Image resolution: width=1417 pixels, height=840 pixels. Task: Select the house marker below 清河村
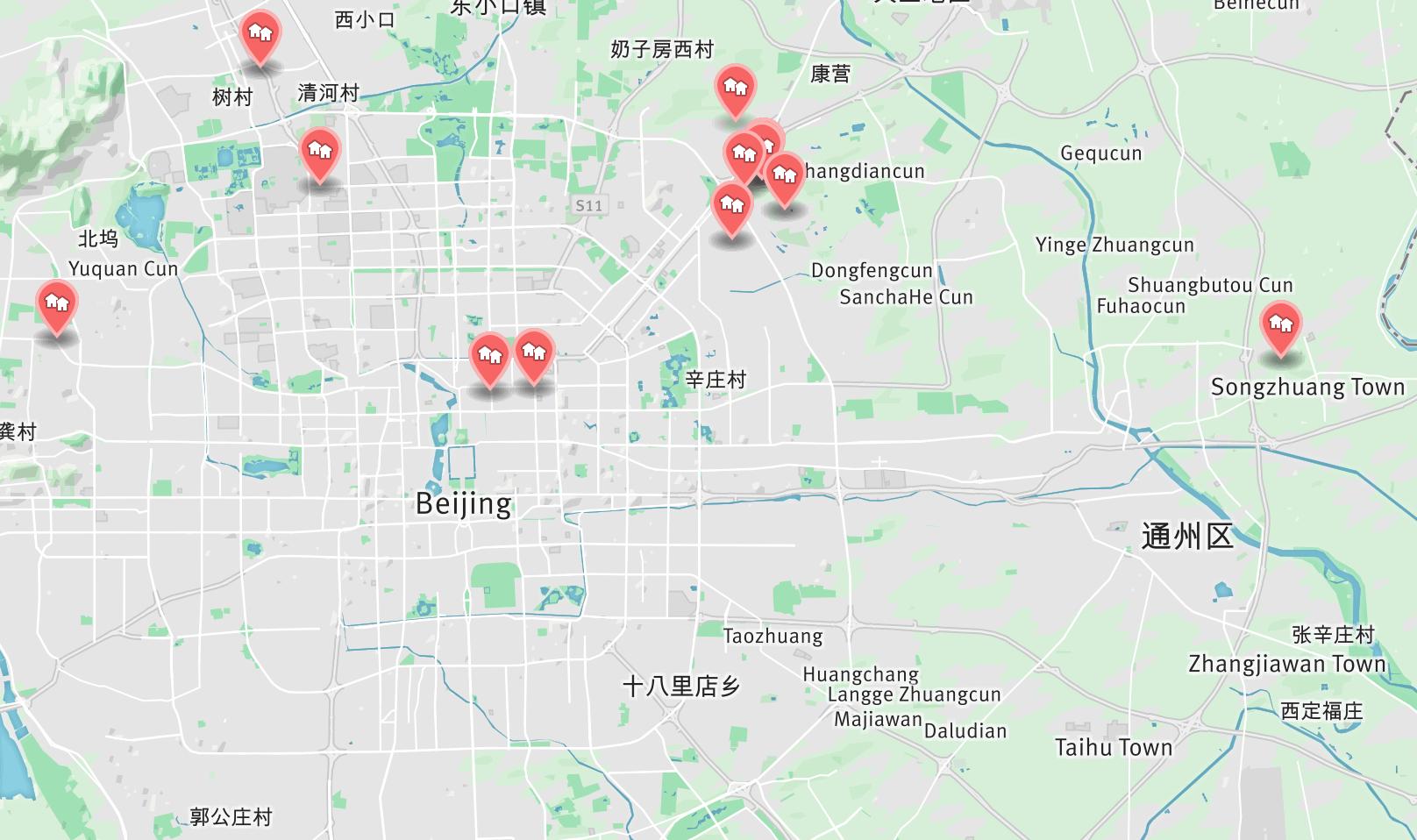click(320, 151)
